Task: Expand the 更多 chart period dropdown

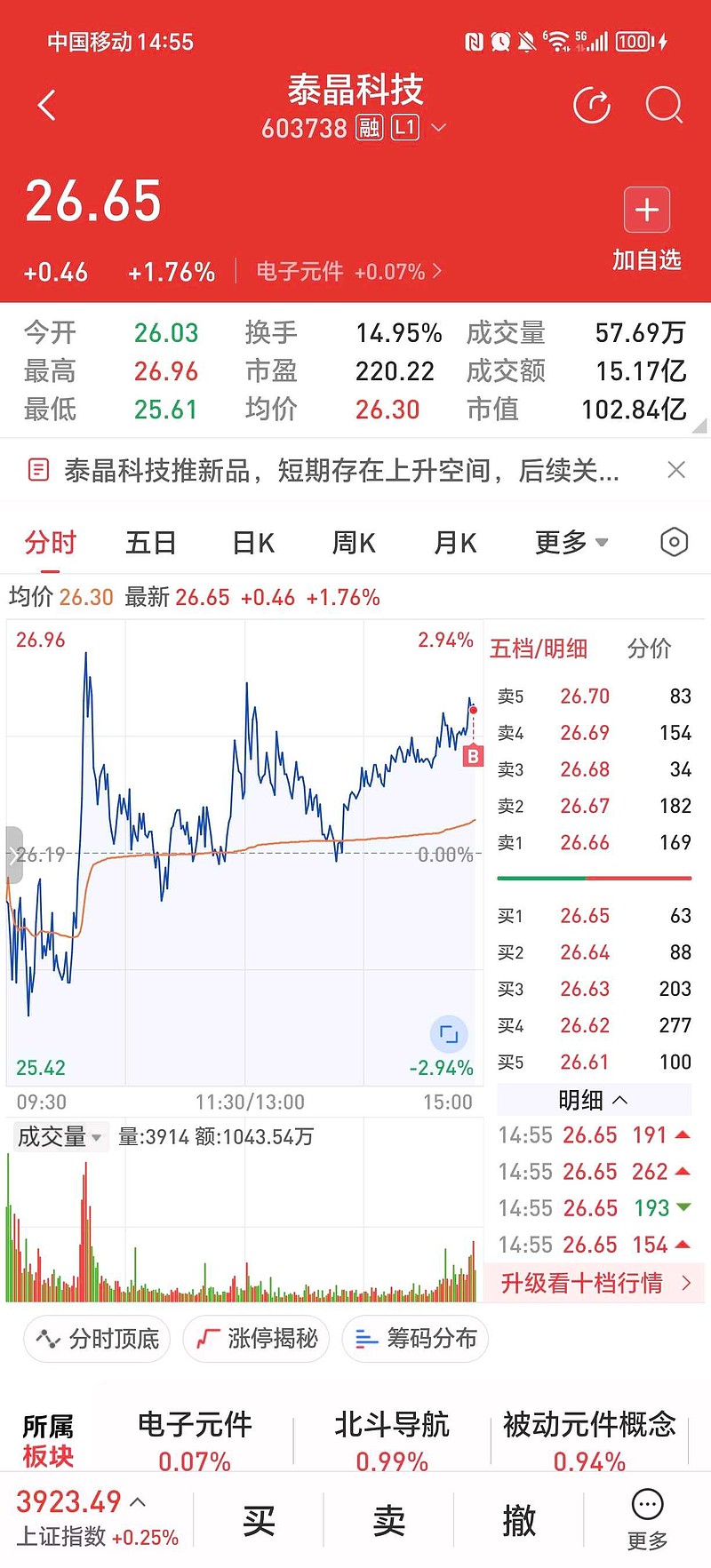Action: pyautogui.click(x=571, y=542)
